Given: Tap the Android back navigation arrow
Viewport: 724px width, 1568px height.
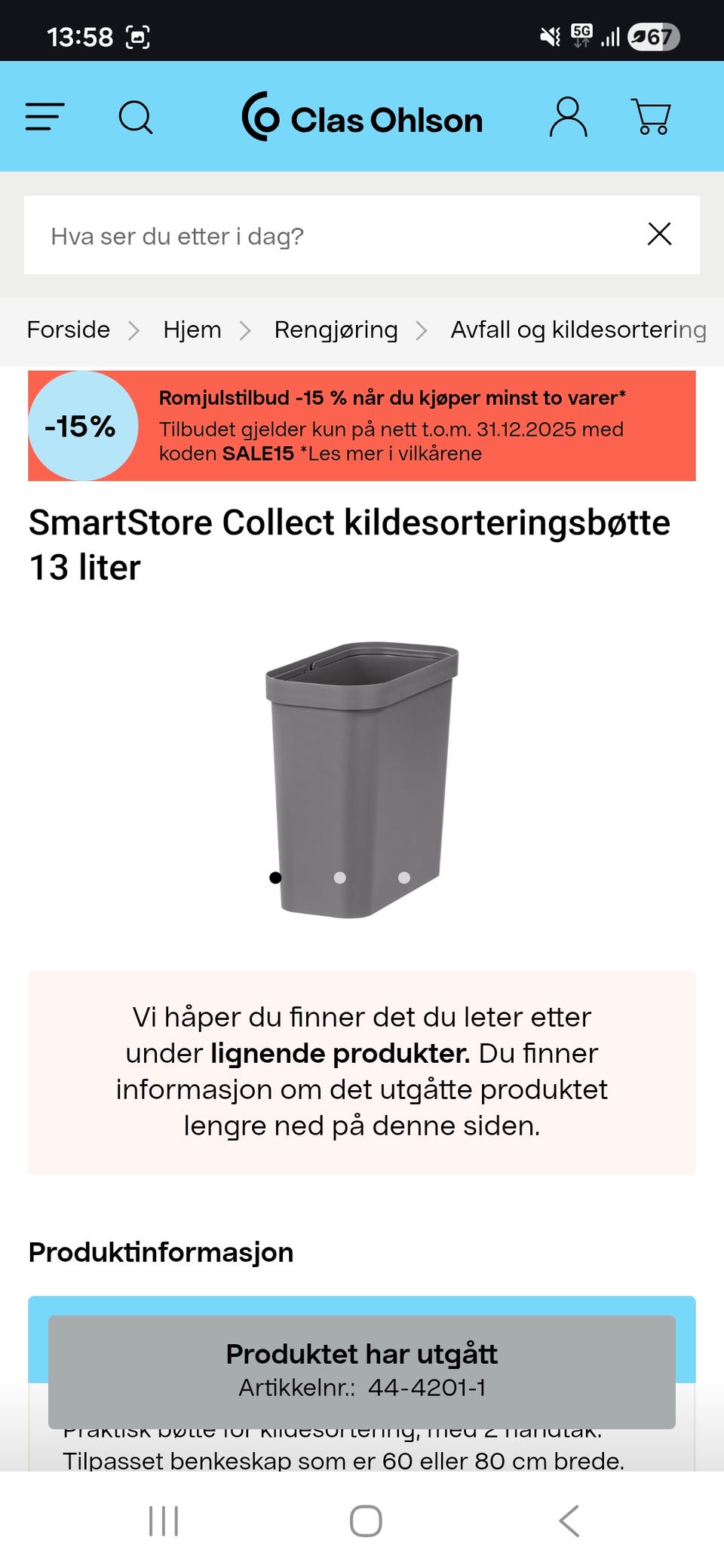Looking at the screenshot, I should coord(567,1521).
